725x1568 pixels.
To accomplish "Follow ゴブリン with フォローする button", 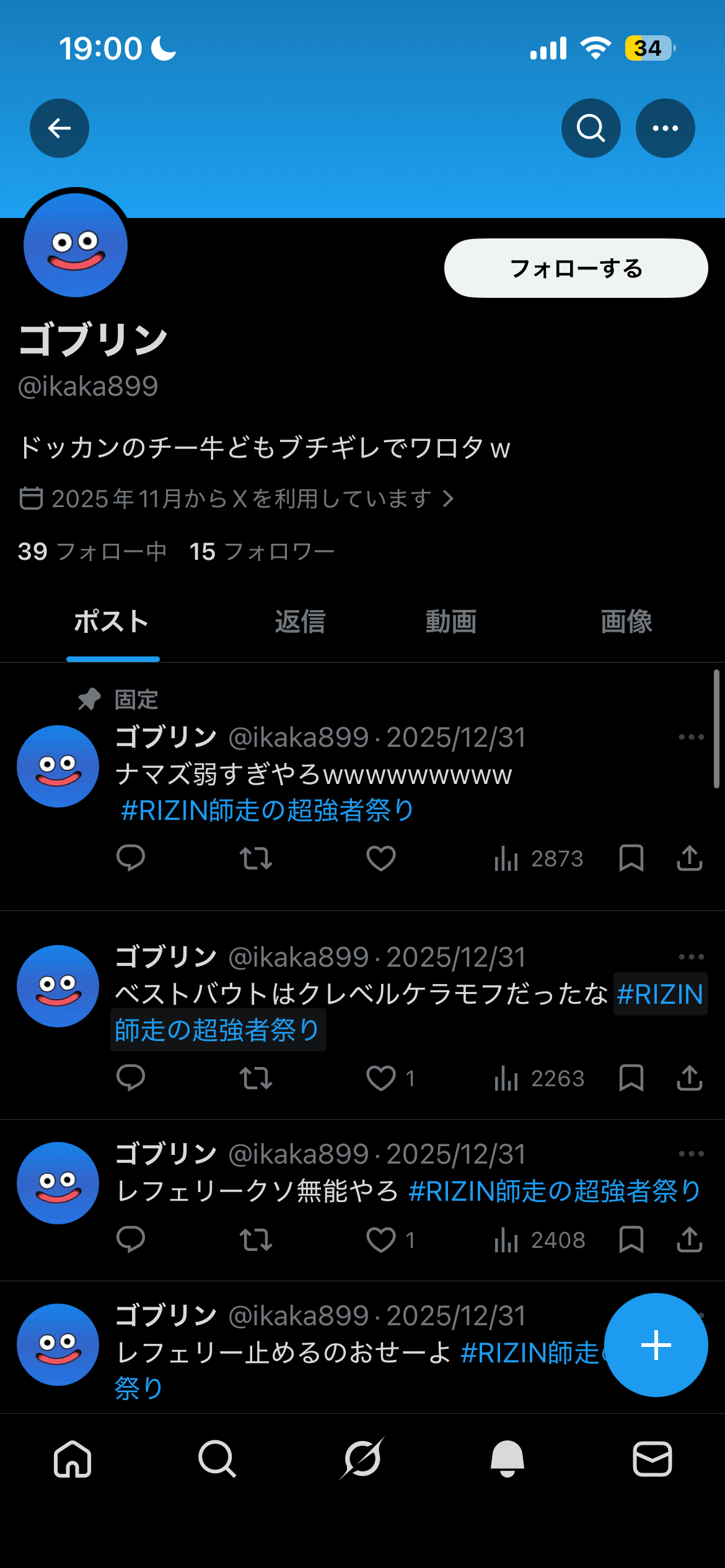I will pos(576,268).
